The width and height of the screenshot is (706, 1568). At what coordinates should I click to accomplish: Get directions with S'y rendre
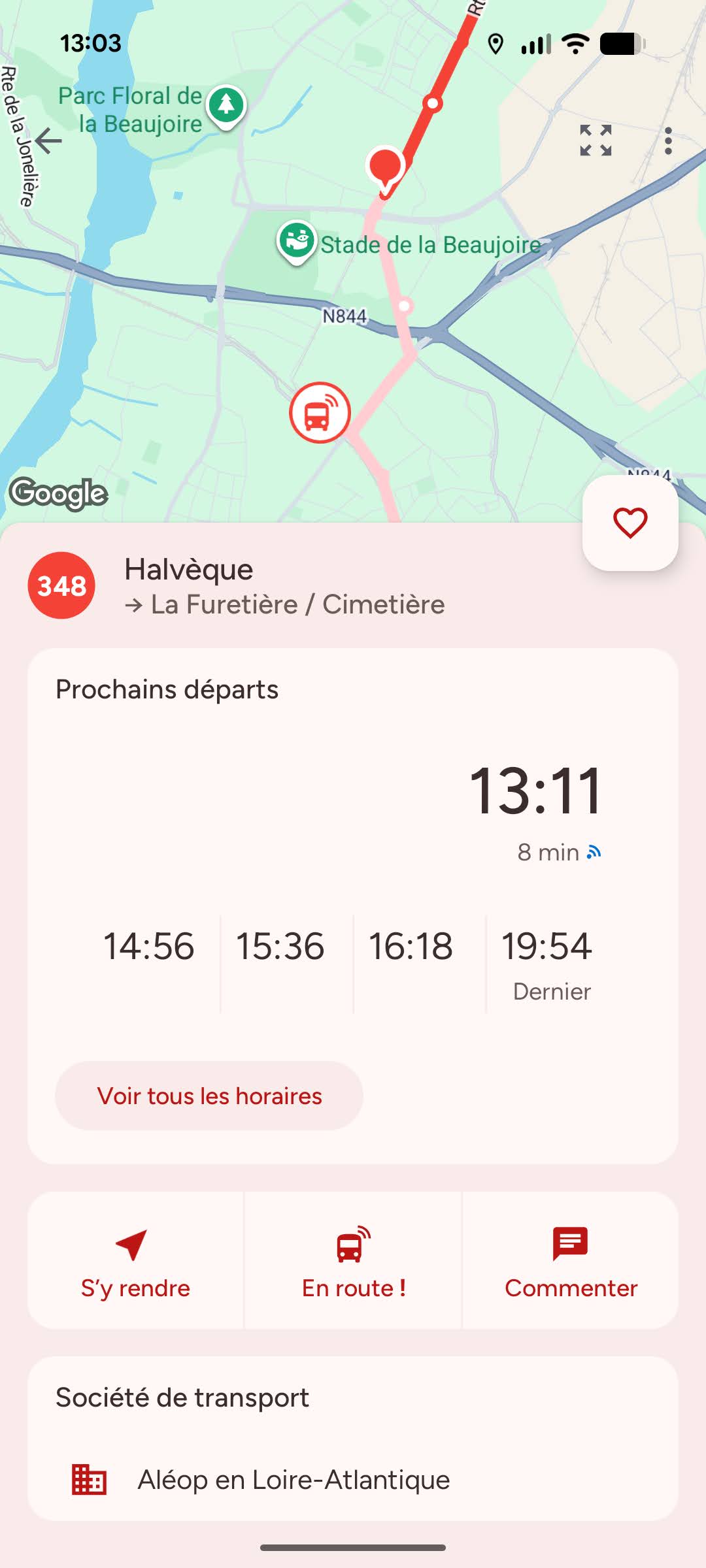(135, 1262)
